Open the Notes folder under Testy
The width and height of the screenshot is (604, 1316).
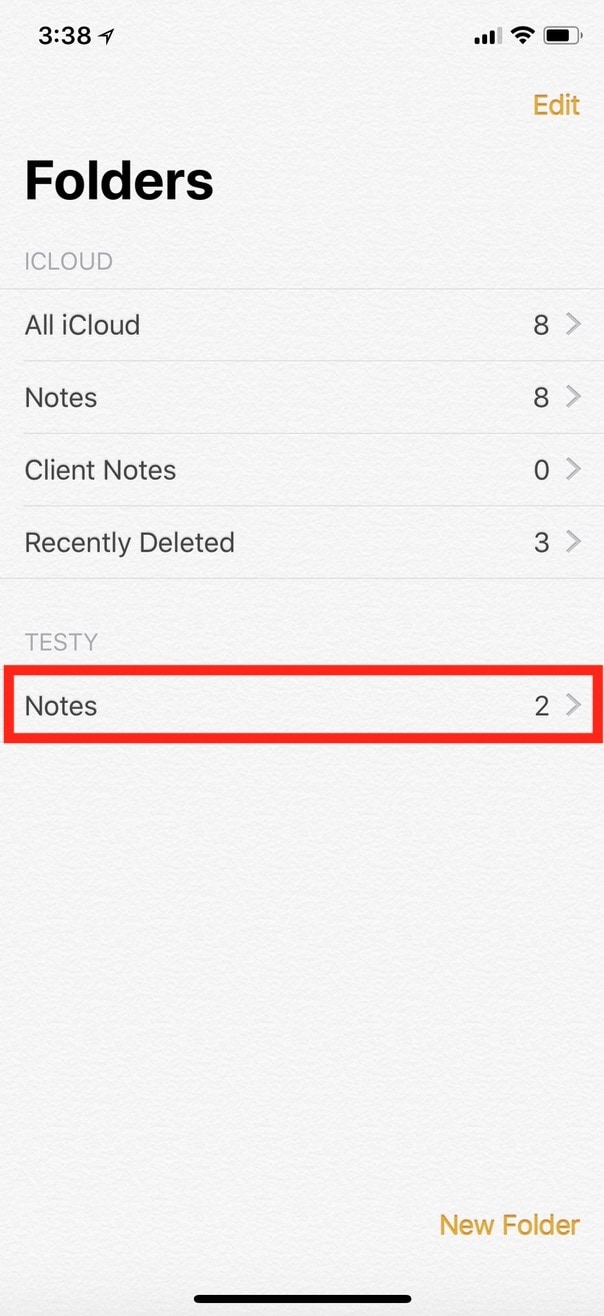[302, 706]
